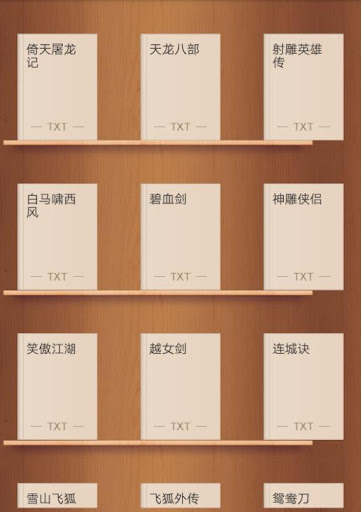
Task: Open the book 神雕侠侣
Action: tap(304, 237)
